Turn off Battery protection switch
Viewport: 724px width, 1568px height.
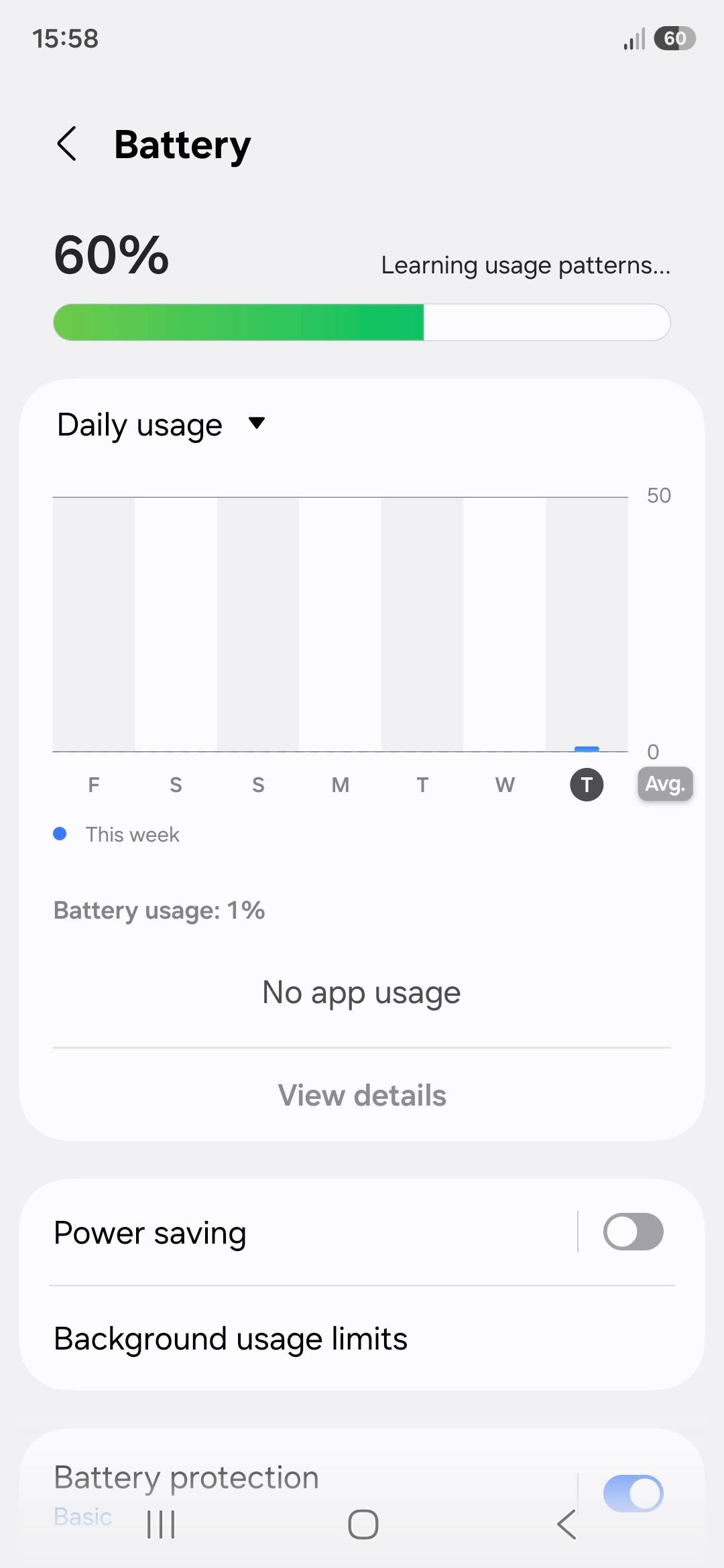(633, 1493)
